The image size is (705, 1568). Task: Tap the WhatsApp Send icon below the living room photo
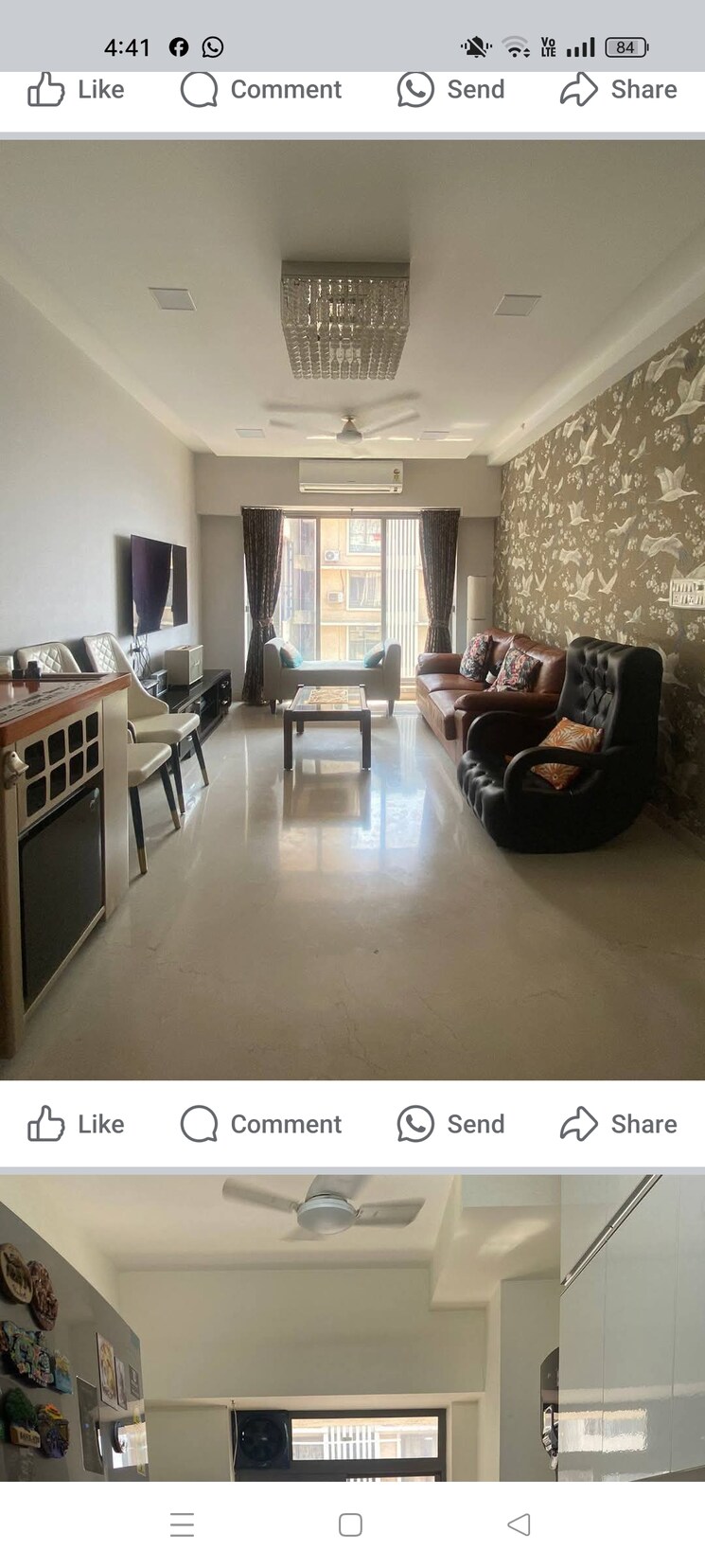(416, 1124)
